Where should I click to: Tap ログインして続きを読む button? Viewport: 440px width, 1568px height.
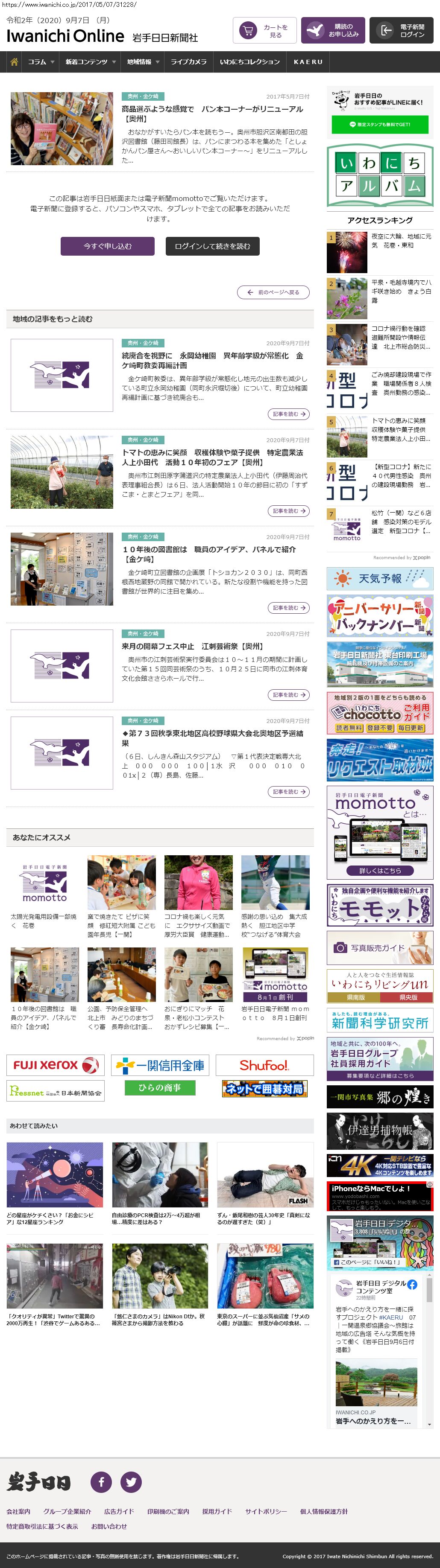click(x=212, y=246)
